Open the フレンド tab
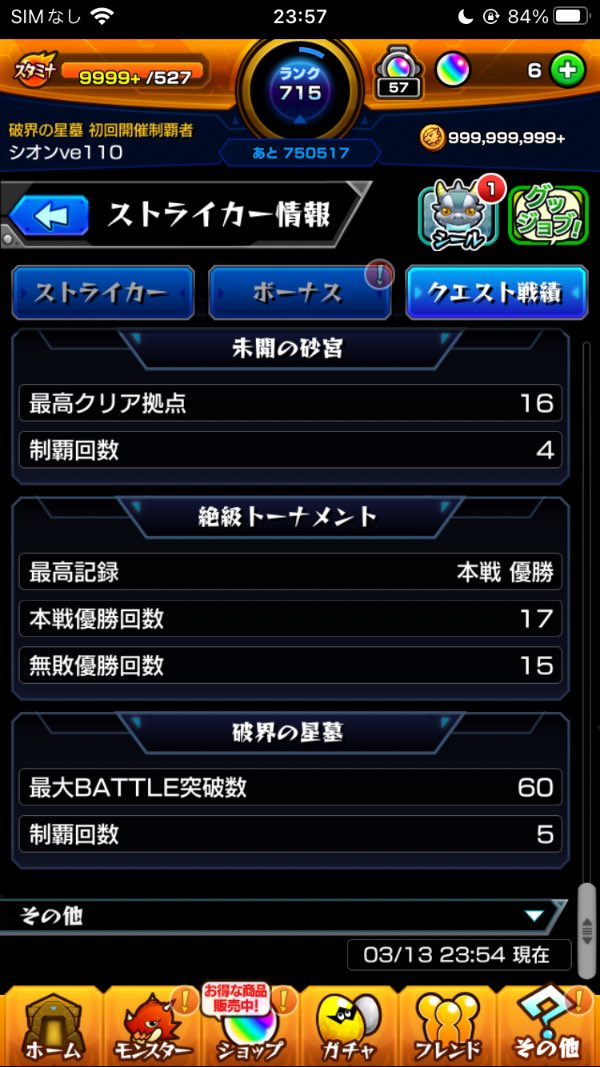The width and height of the screenshot is (600, 1067). [x=448, y=1028]
